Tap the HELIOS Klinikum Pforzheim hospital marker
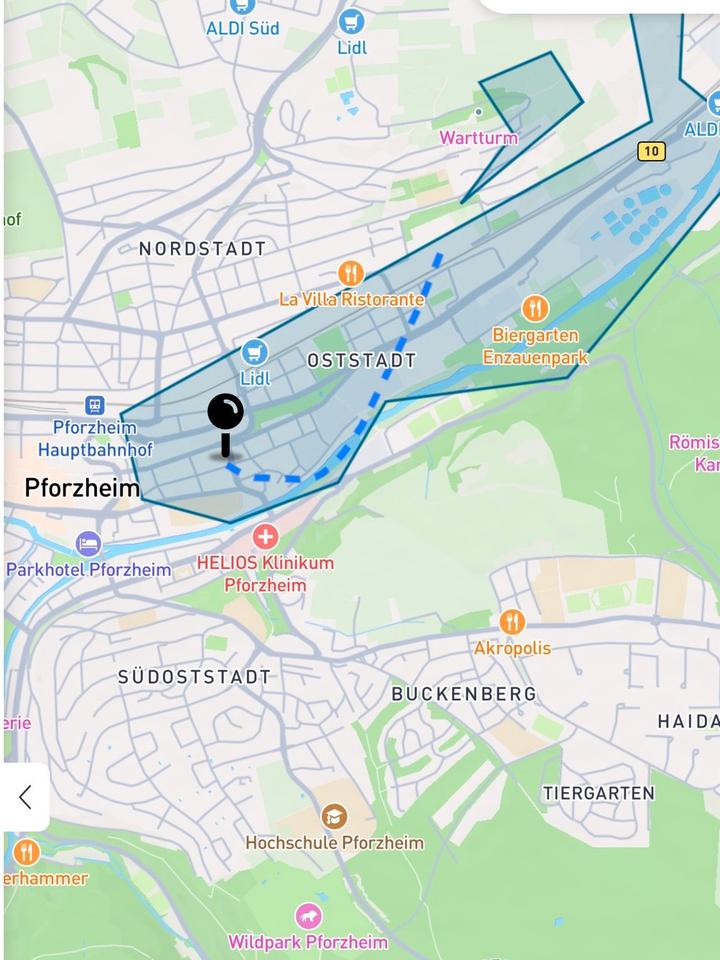 pyautogui.click(x=265, y=537)
